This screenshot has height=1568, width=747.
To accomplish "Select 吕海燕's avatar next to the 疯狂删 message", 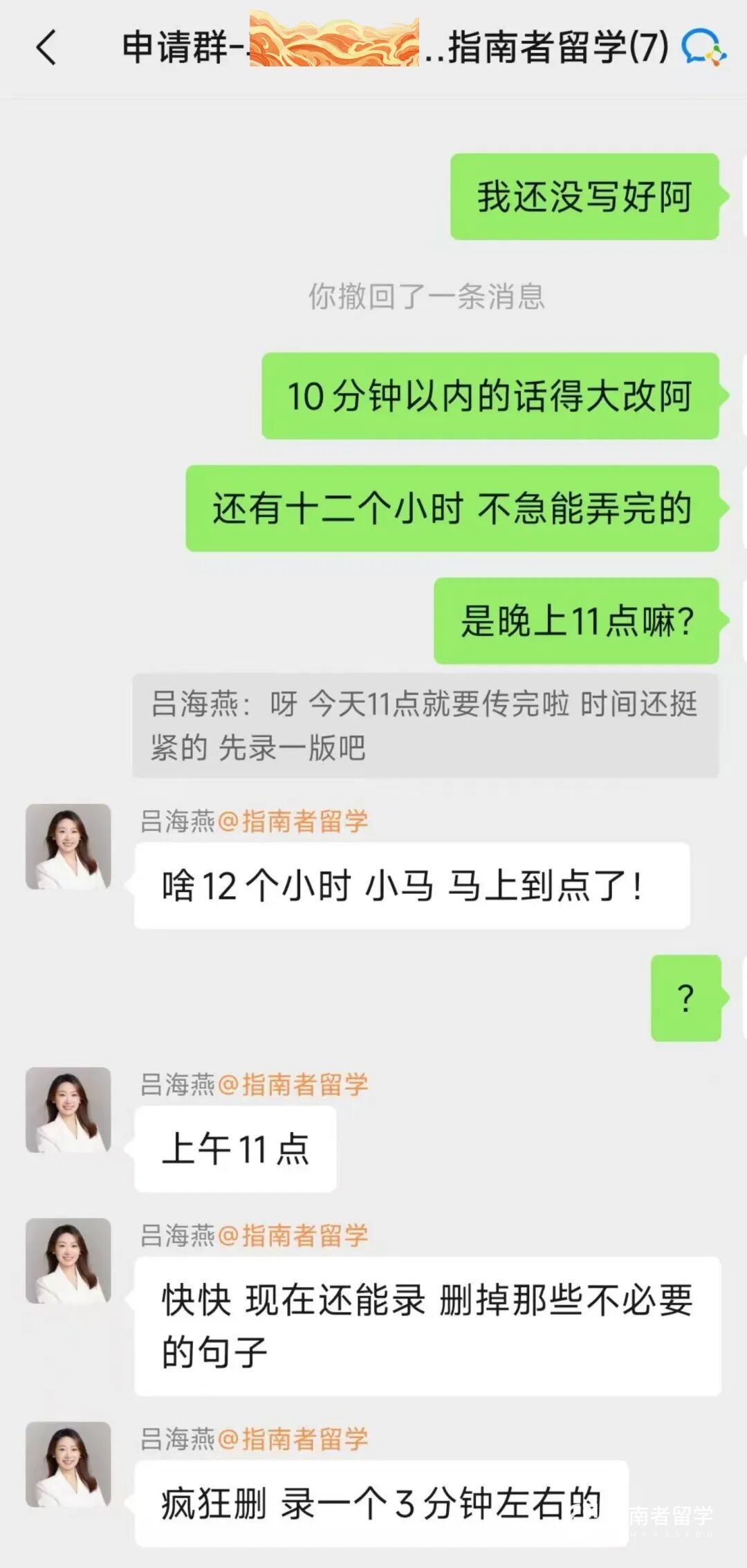I will (68, 1464).
